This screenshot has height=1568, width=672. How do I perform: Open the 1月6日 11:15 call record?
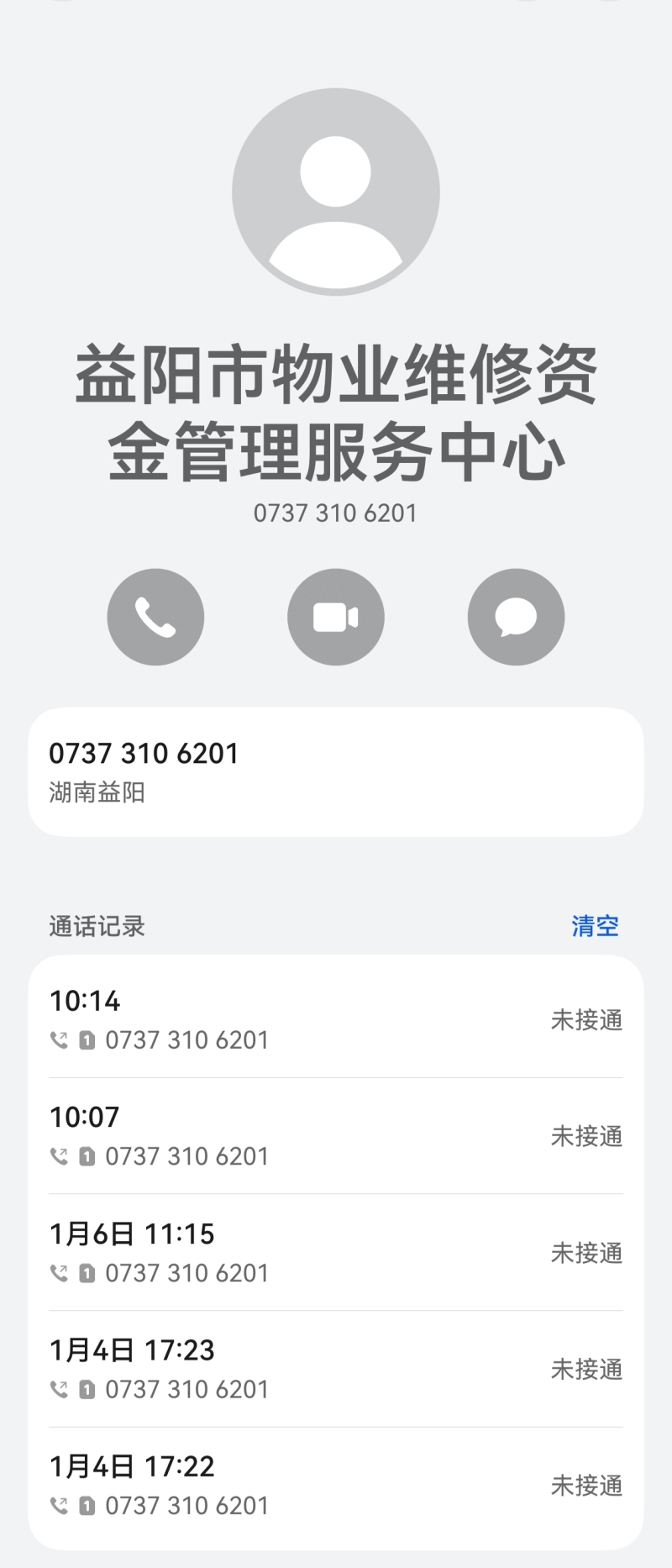(336, 1252)
